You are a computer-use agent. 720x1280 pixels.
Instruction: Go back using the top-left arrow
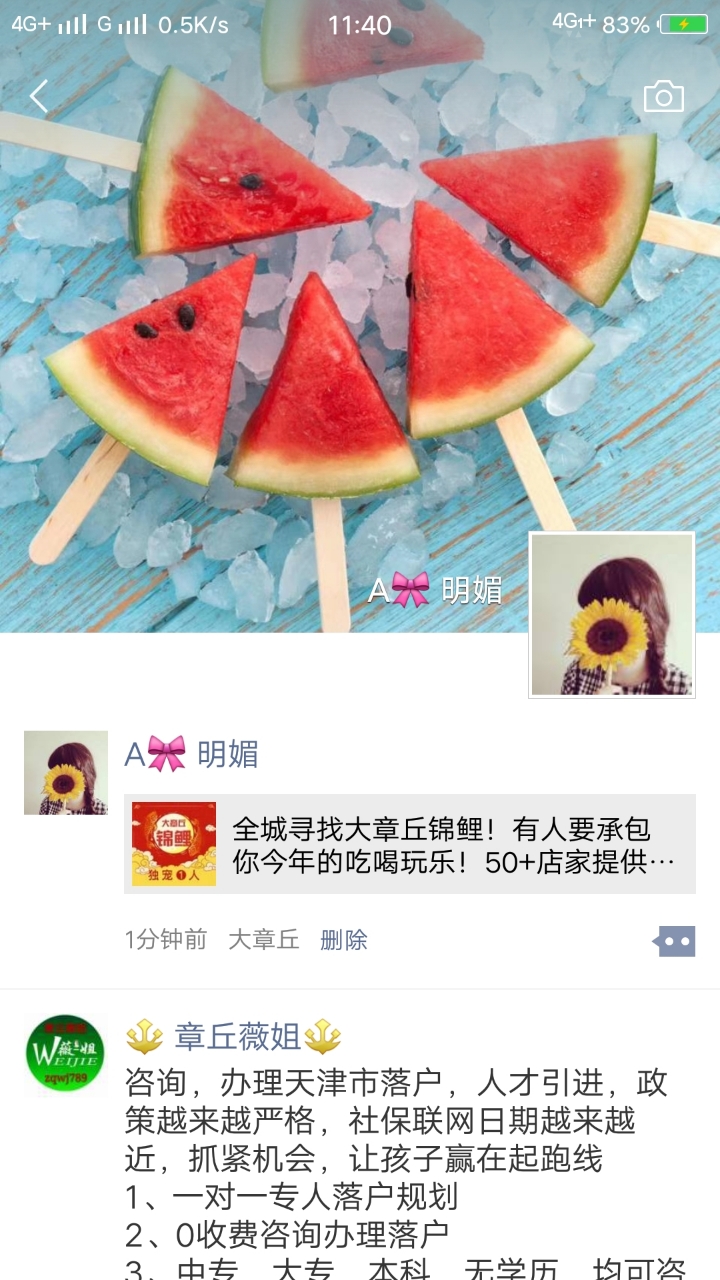[39, 97]
